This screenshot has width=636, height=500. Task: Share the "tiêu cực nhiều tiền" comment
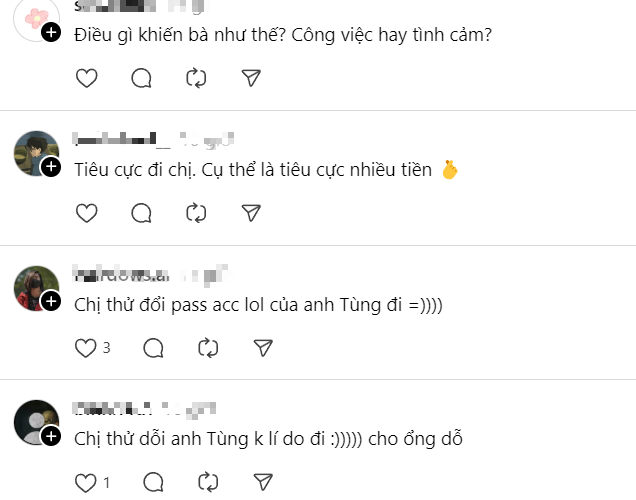252,212
